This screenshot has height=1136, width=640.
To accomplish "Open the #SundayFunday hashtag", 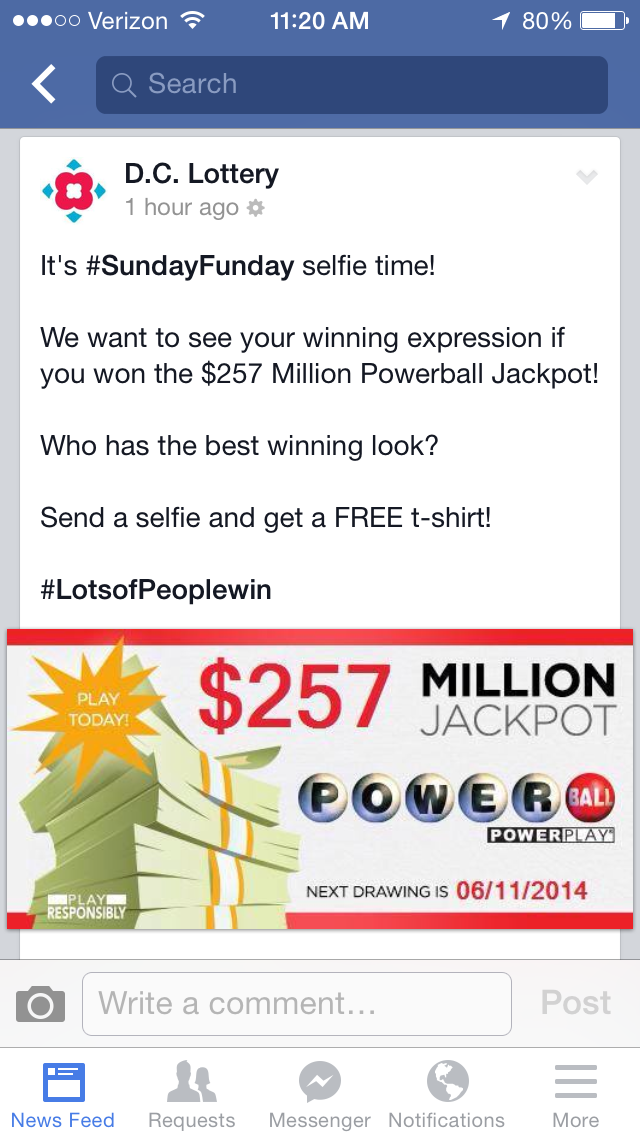I will (190, 267).
